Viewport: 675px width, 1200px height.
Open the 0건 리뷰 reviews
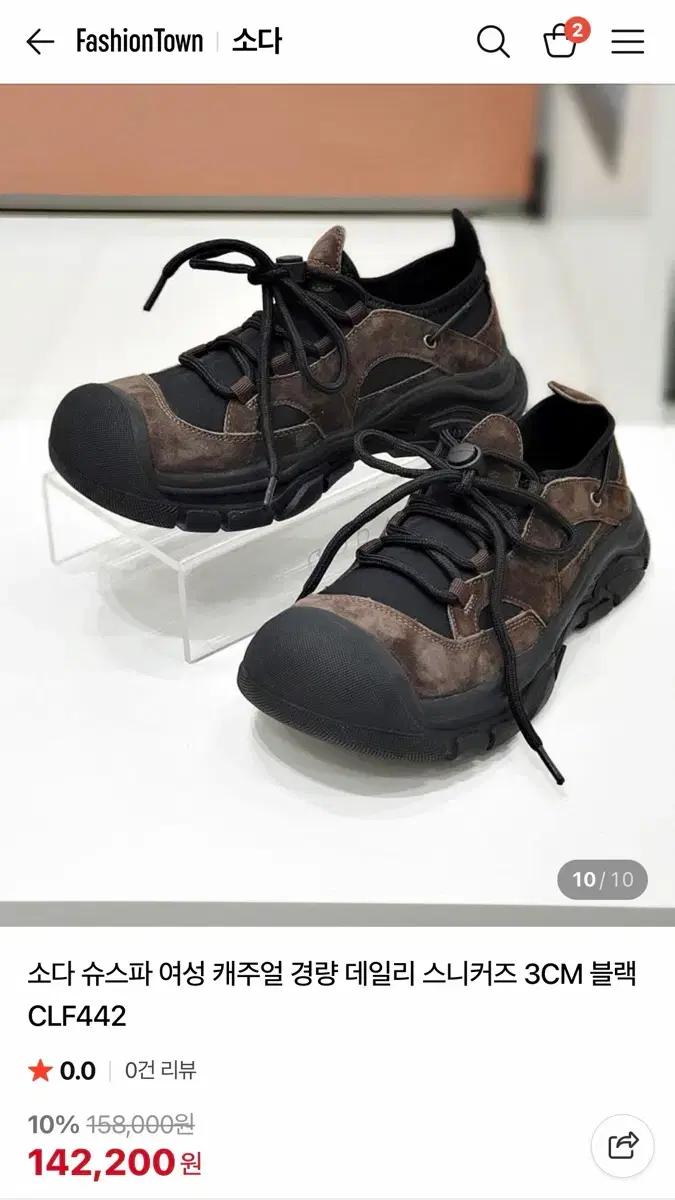coord(161,1071)
